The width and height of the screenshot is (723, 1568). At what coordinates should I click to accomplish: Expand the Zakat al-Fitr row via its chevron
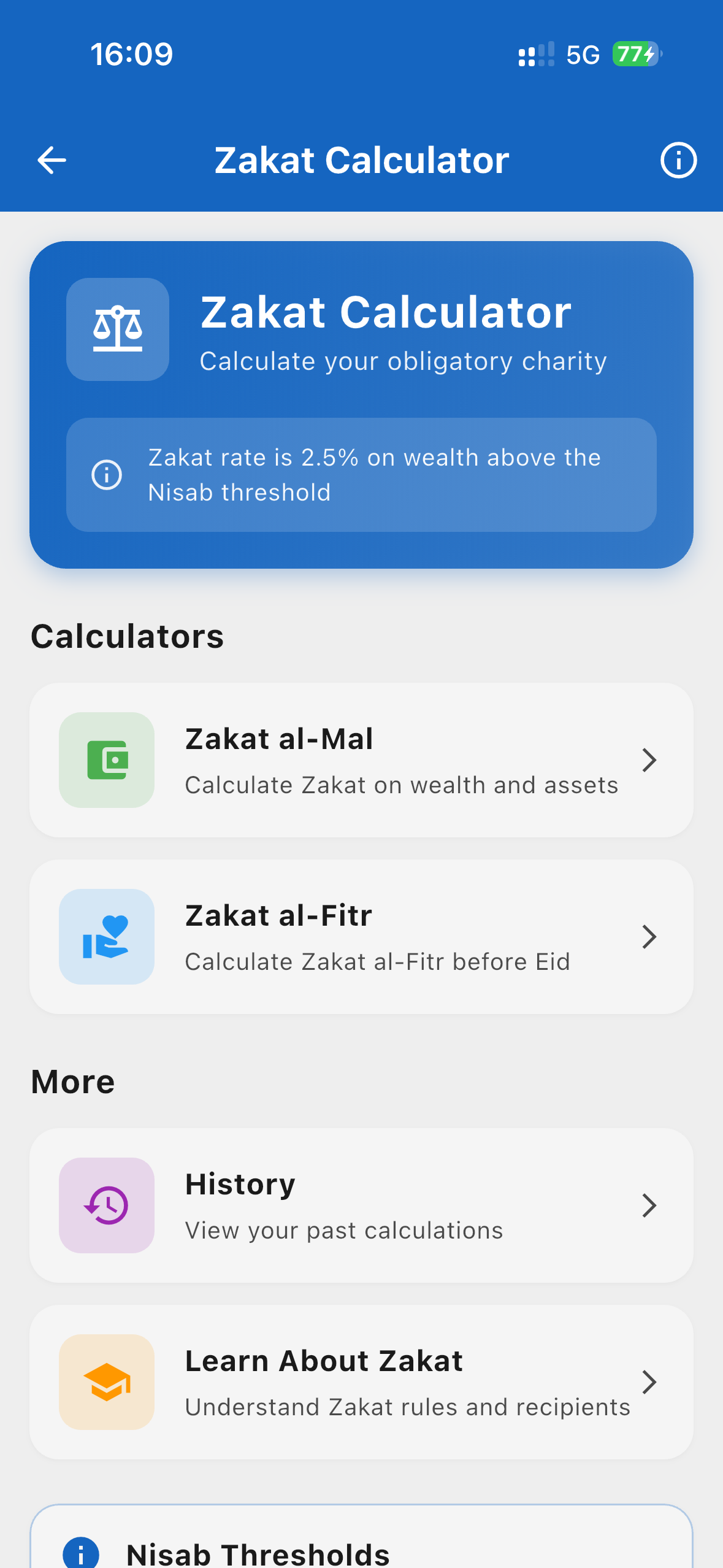(x=649, y=936)
